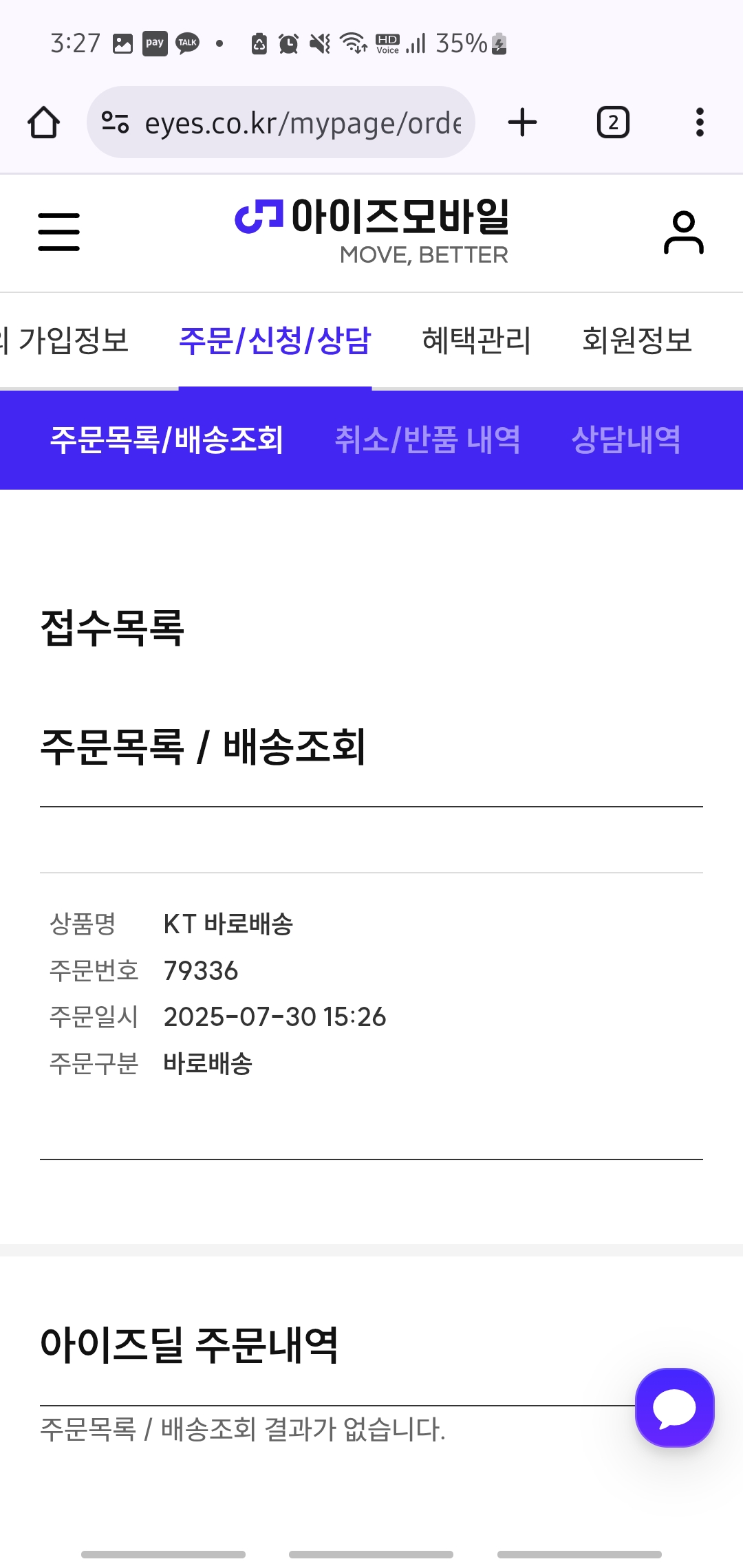Screen dimensions: 743x1568
Task: Open the hamburger drawer menu
Action: tap(59, 231)
